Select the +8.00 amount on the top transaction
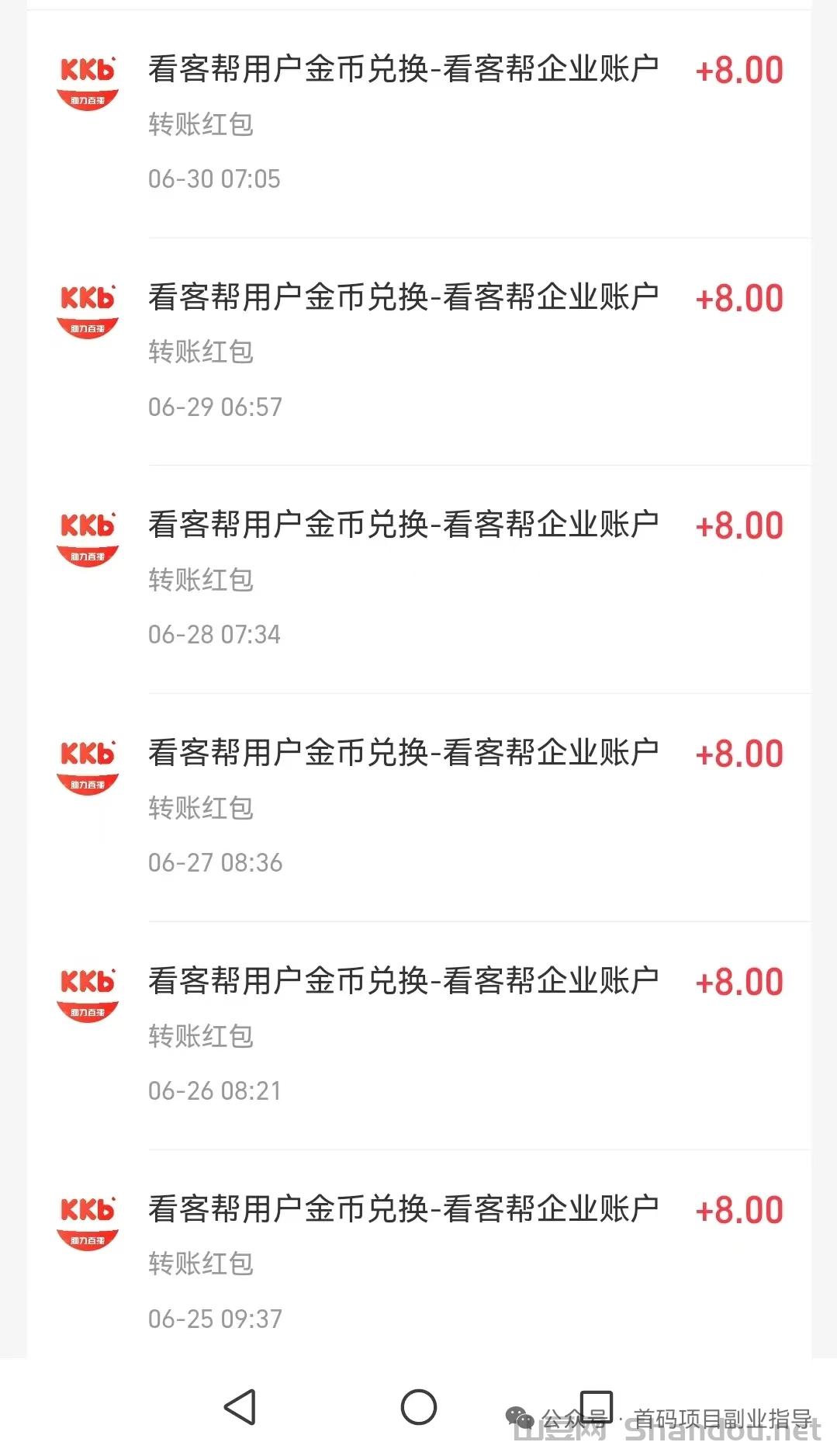 pos(738,70)
